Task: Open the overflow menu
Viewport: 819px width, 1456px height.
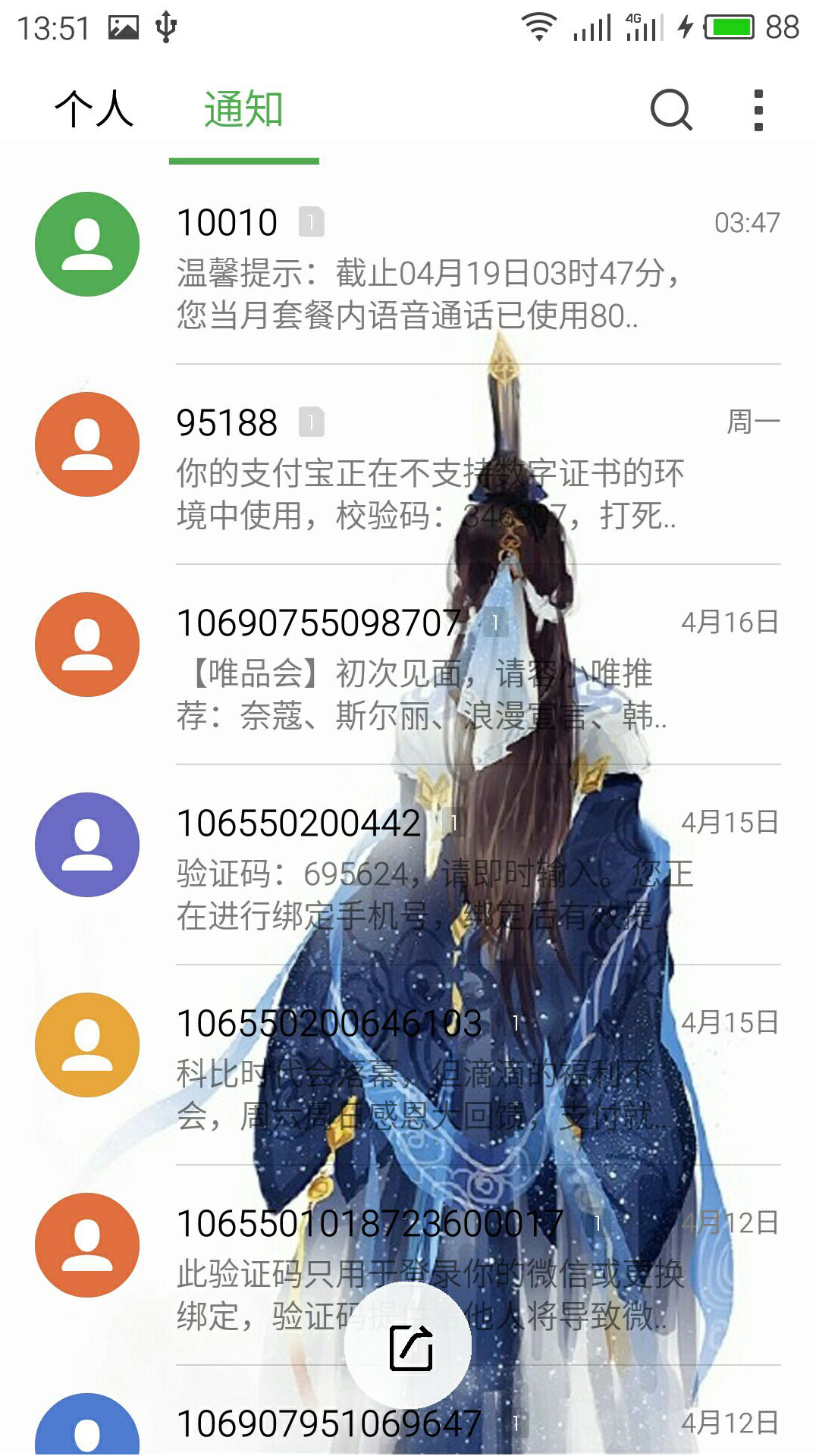Action: click(758, 111)
